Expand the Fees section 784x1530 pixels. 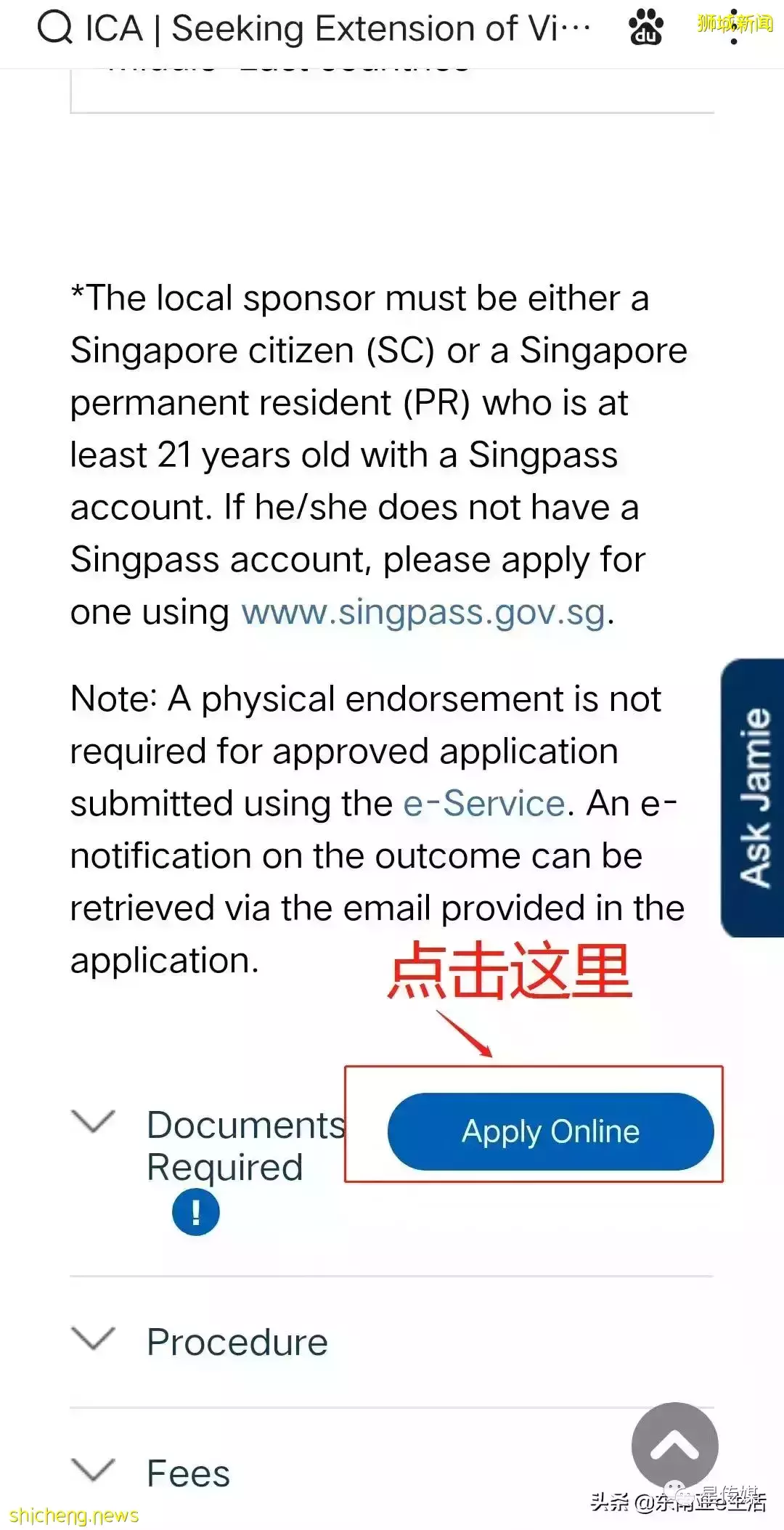click(x=187, y=1472)
